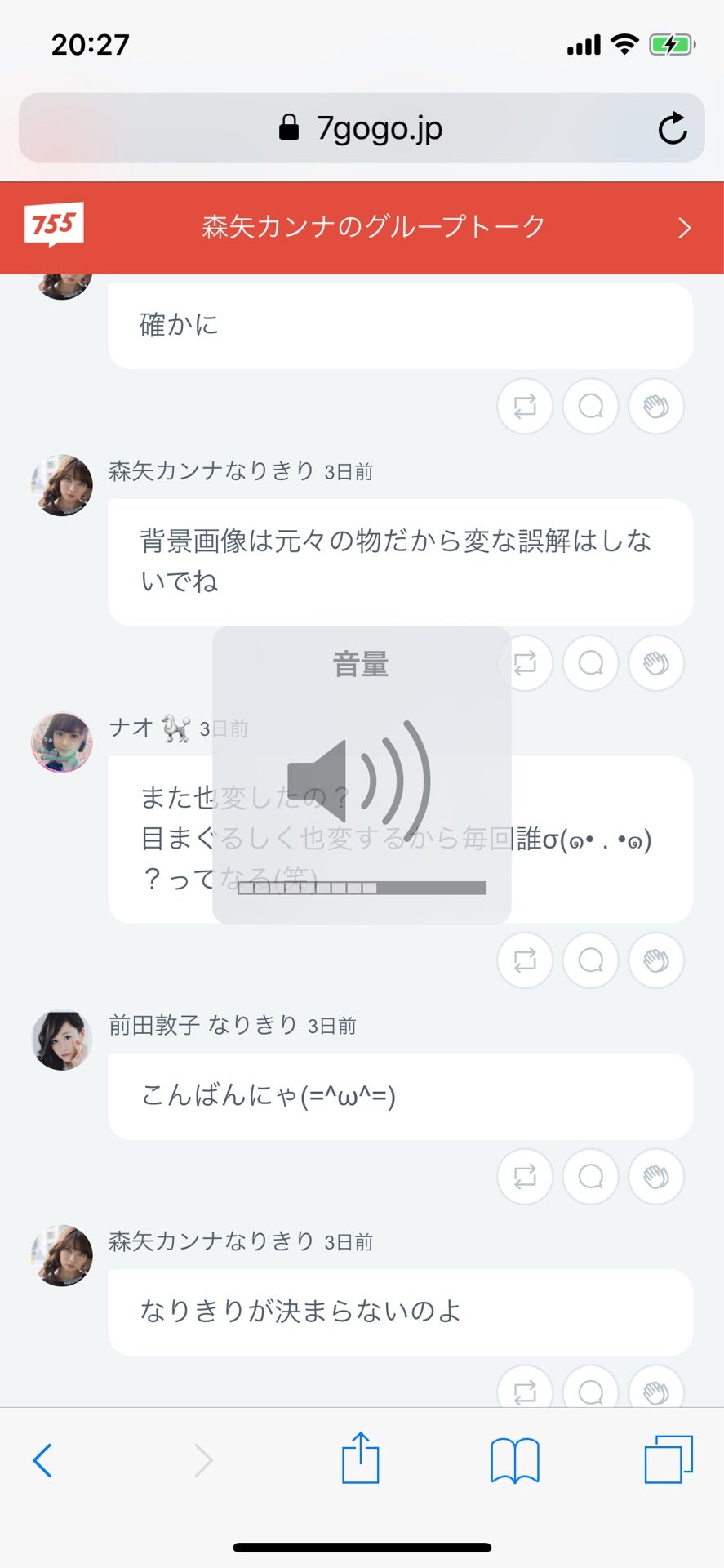Adjust the 音量 volume slider

(362, 885)
